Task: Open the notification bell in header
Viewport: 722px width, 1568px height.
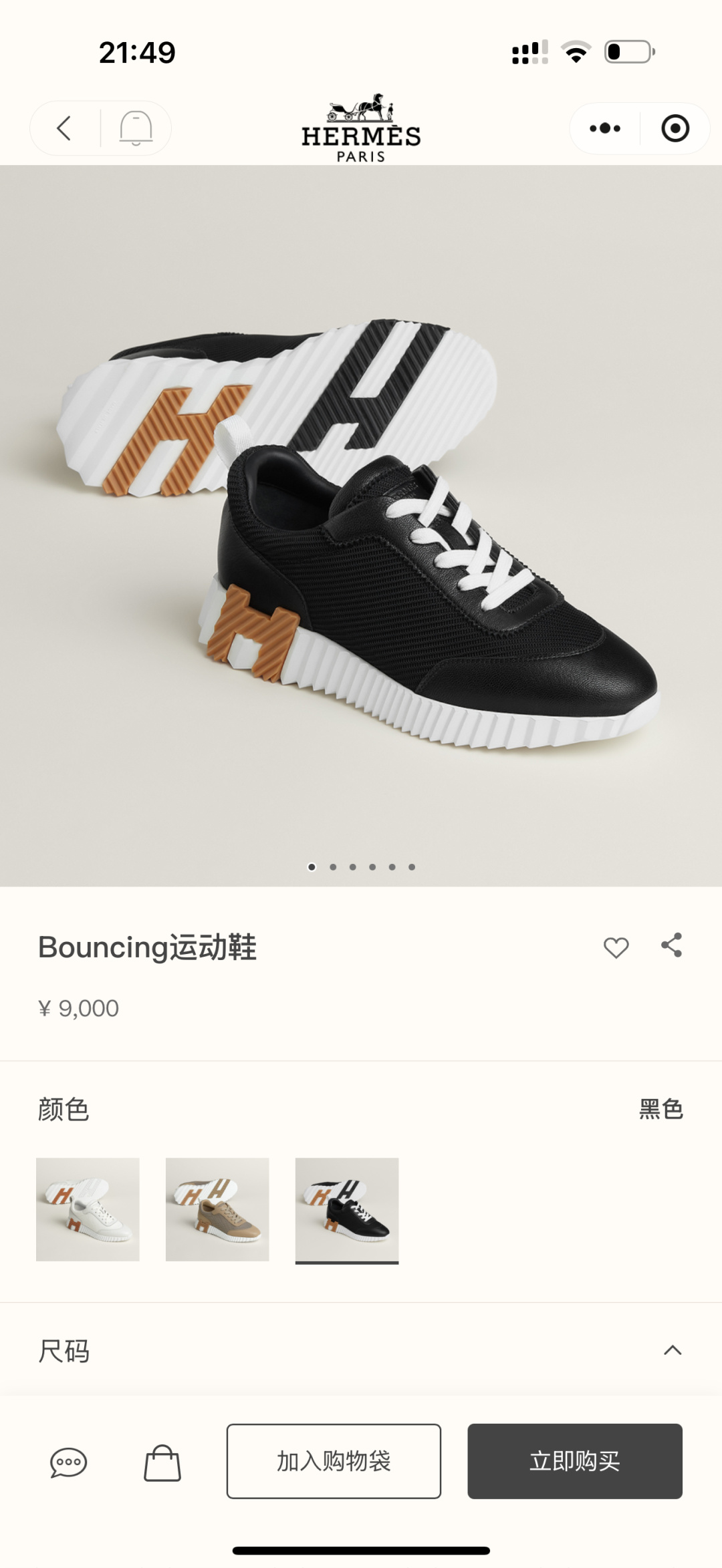Action: (136, 128)
